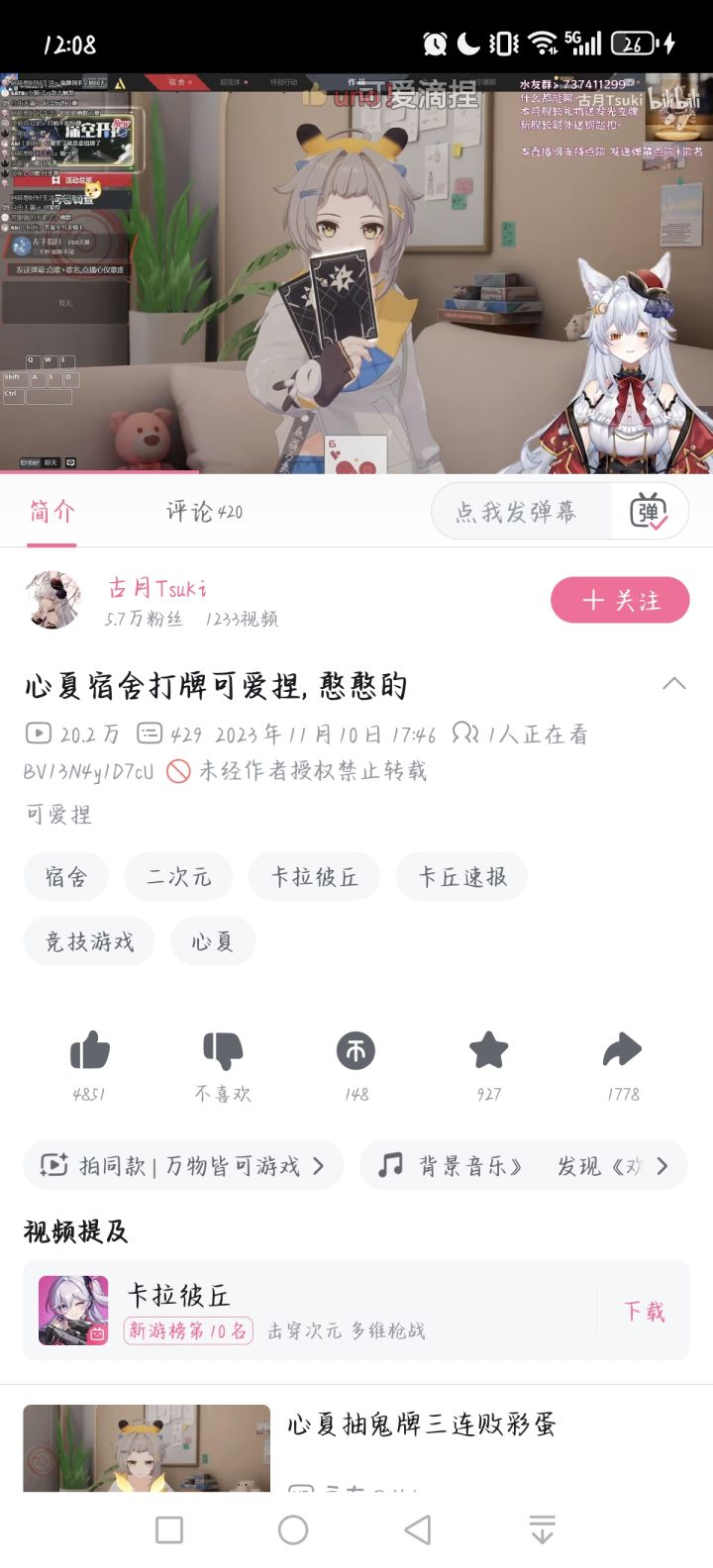The width and height of the screenshot is (713, 1568).
Task: Open 拍同款 with the camera icon
Action: click(55, 1165)
